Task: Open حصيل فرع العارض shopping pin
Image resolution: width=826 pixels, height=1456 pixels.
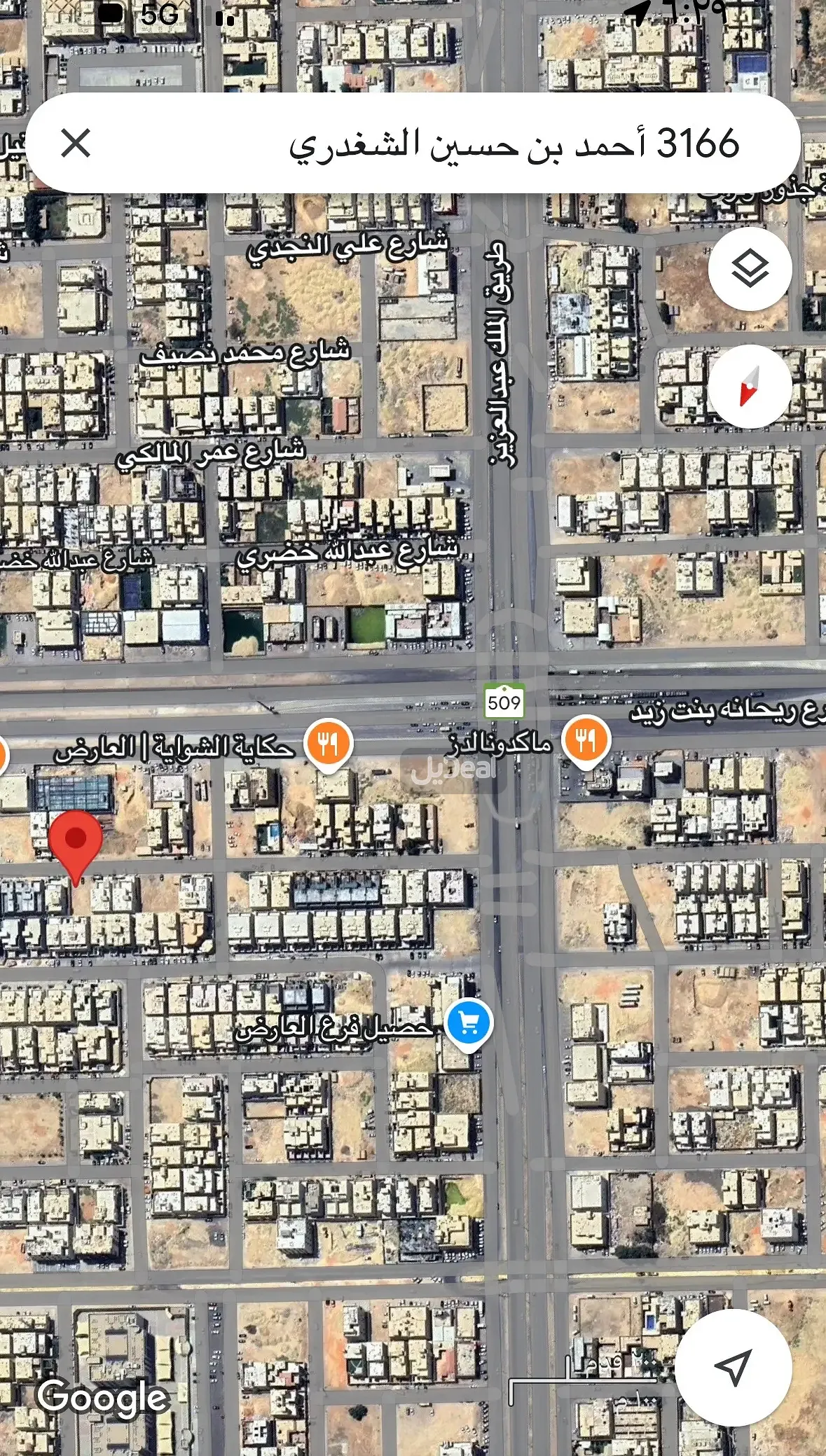Action: click(469, 1024)
